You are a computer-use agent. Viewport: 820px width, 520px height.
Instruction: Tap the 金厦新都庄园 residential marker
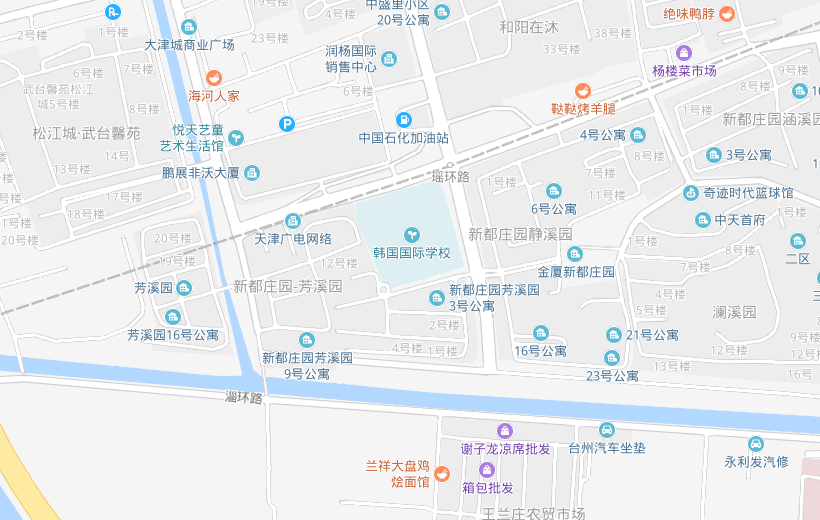[x=575, y=253]
